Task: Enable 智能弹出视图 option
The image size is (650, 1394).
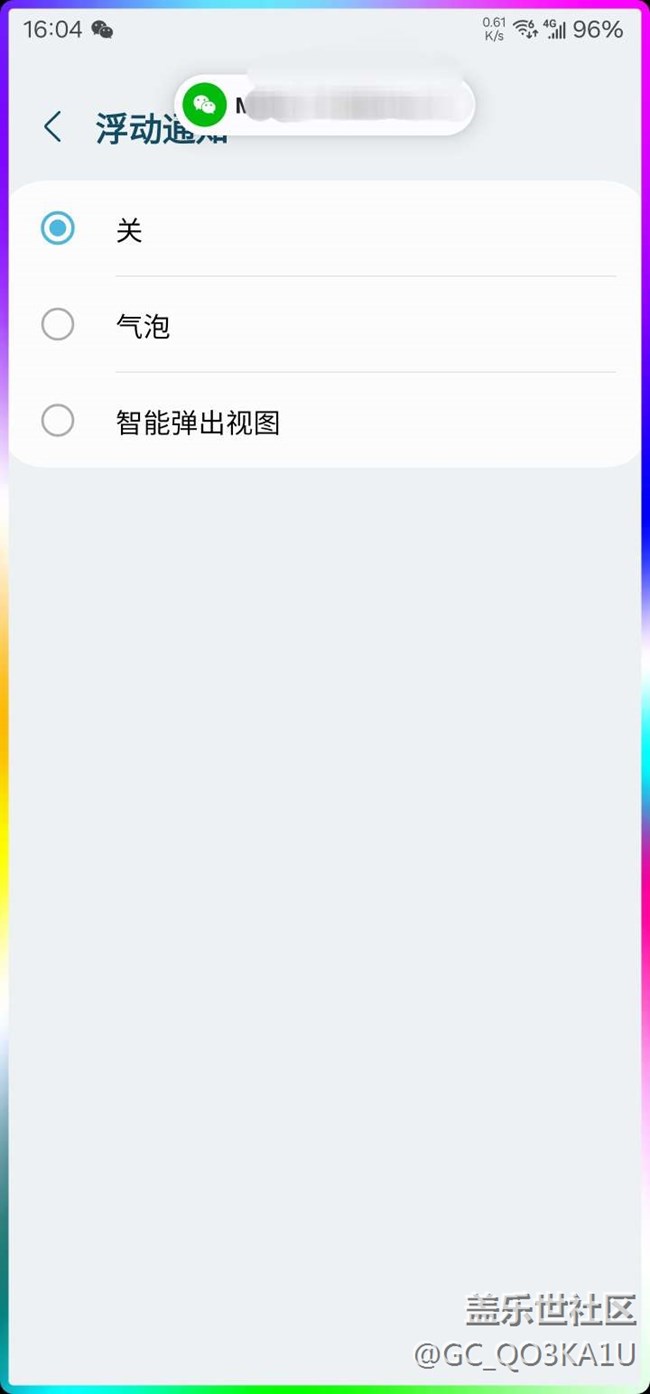Action: [x=58, y=421]
